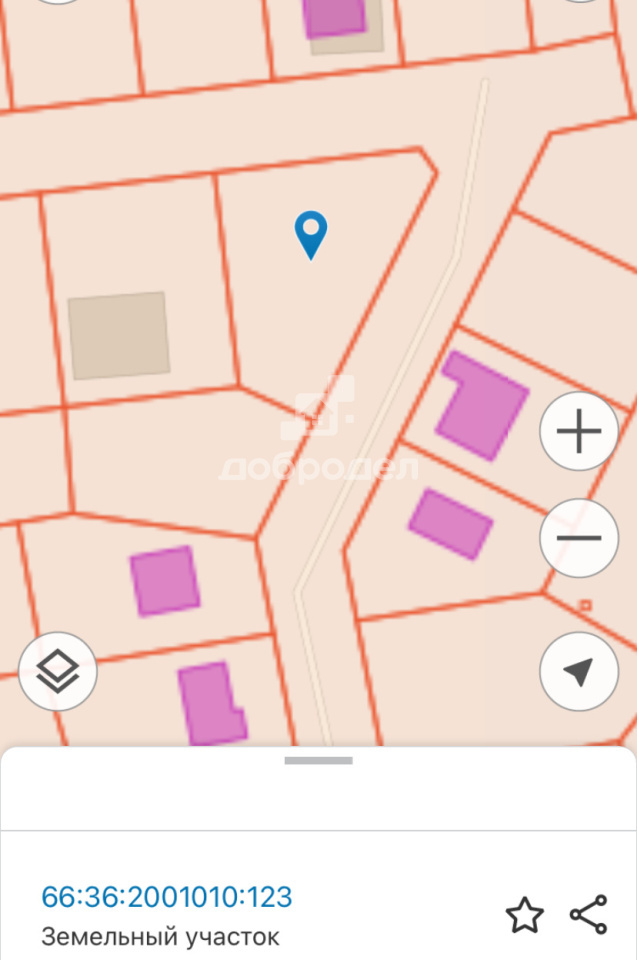Open the map layers selector
Viewport: 637px width, 960px height.
tap(58, 671)
